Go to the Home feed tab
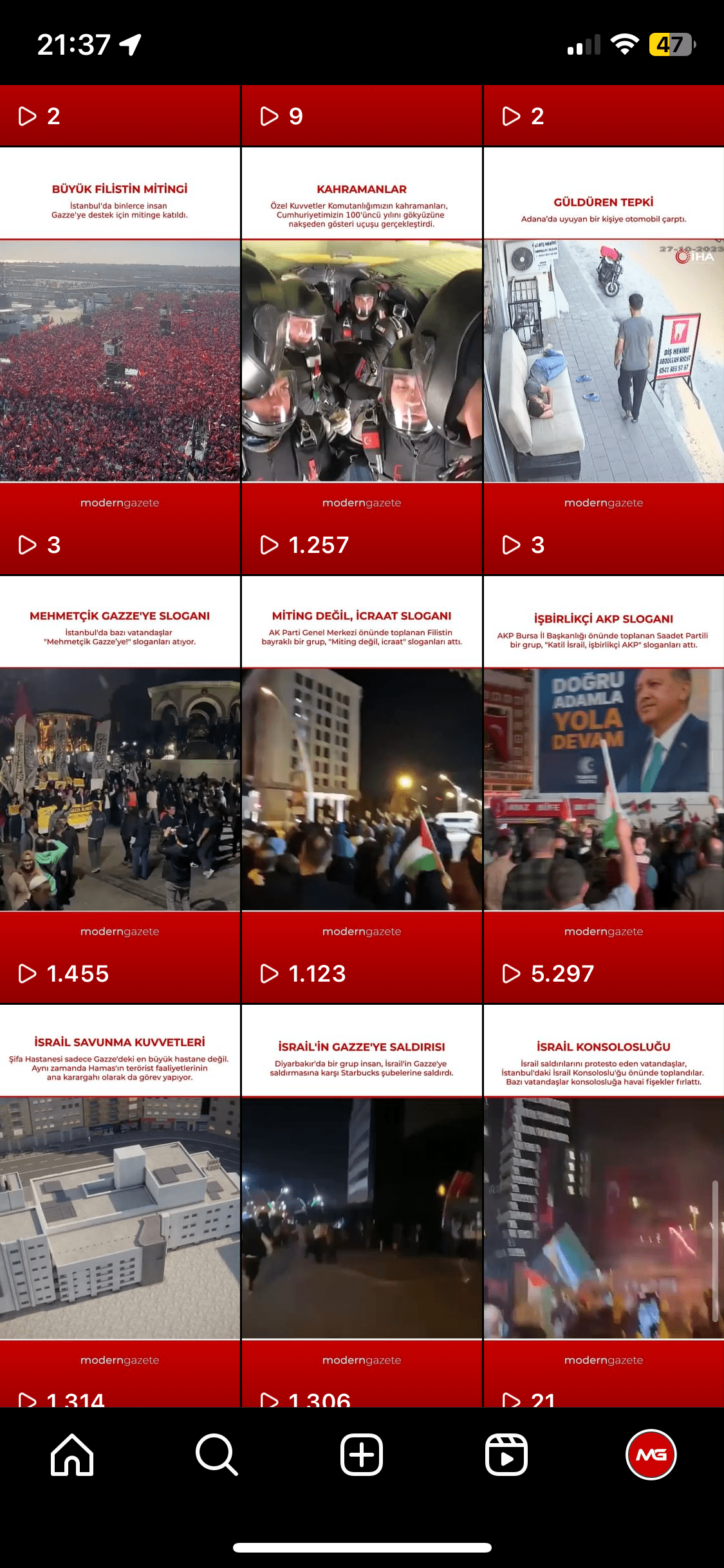This screenshot has width=724, height=1568. tap(72, 1455)
